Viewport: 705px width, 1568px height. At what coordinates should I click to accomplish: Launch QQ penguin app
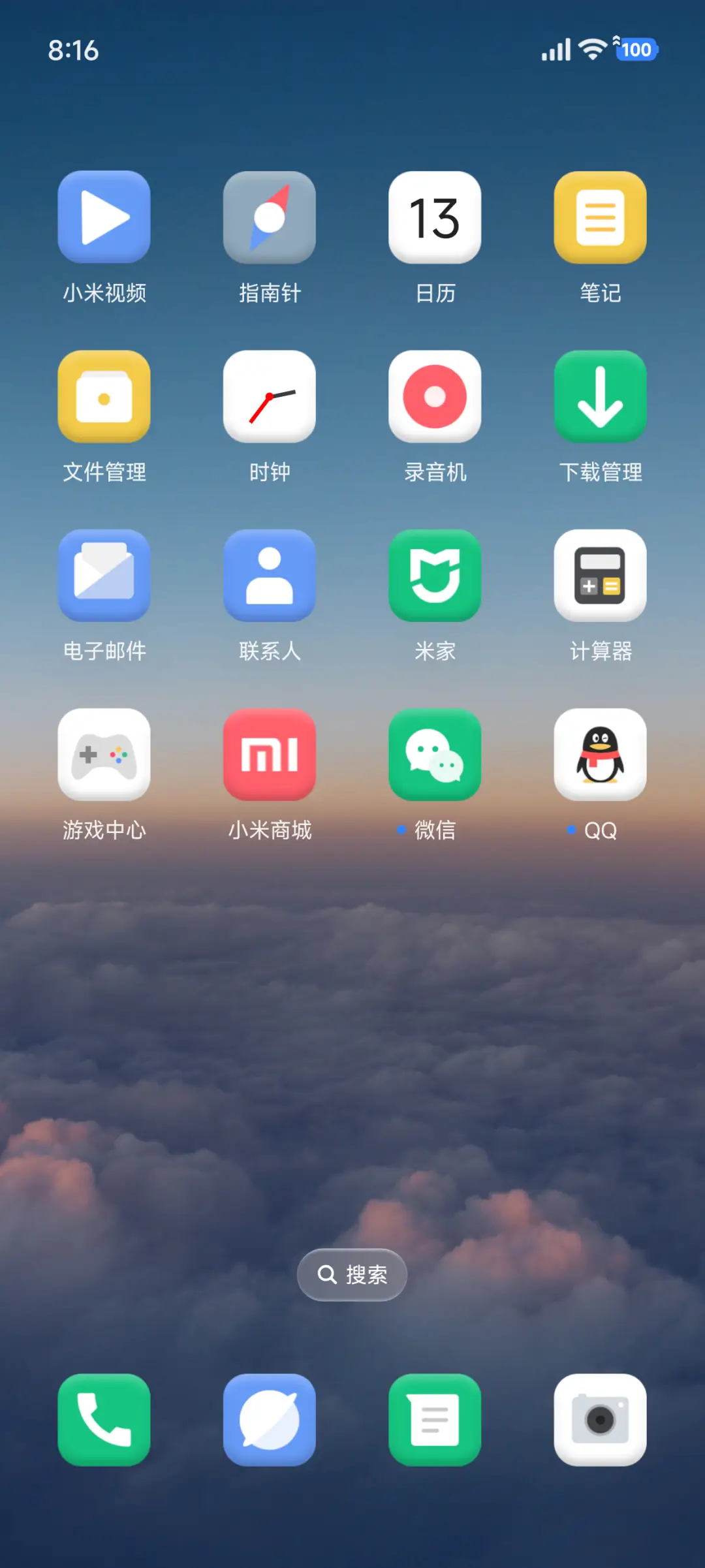pyautogui.click(x=600, y=755)
